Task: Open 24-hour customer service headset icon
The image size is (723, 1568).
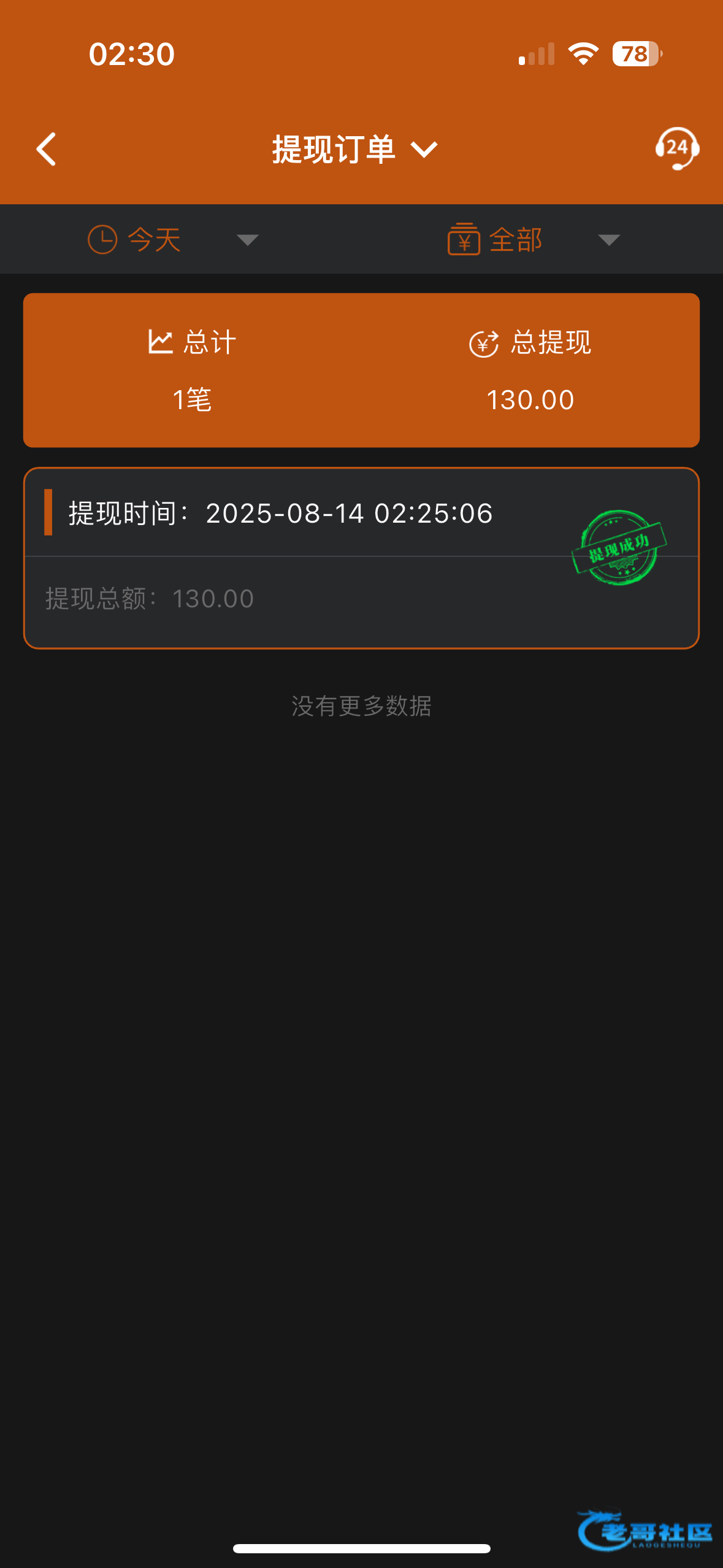Action: click(x=677, y=148)
